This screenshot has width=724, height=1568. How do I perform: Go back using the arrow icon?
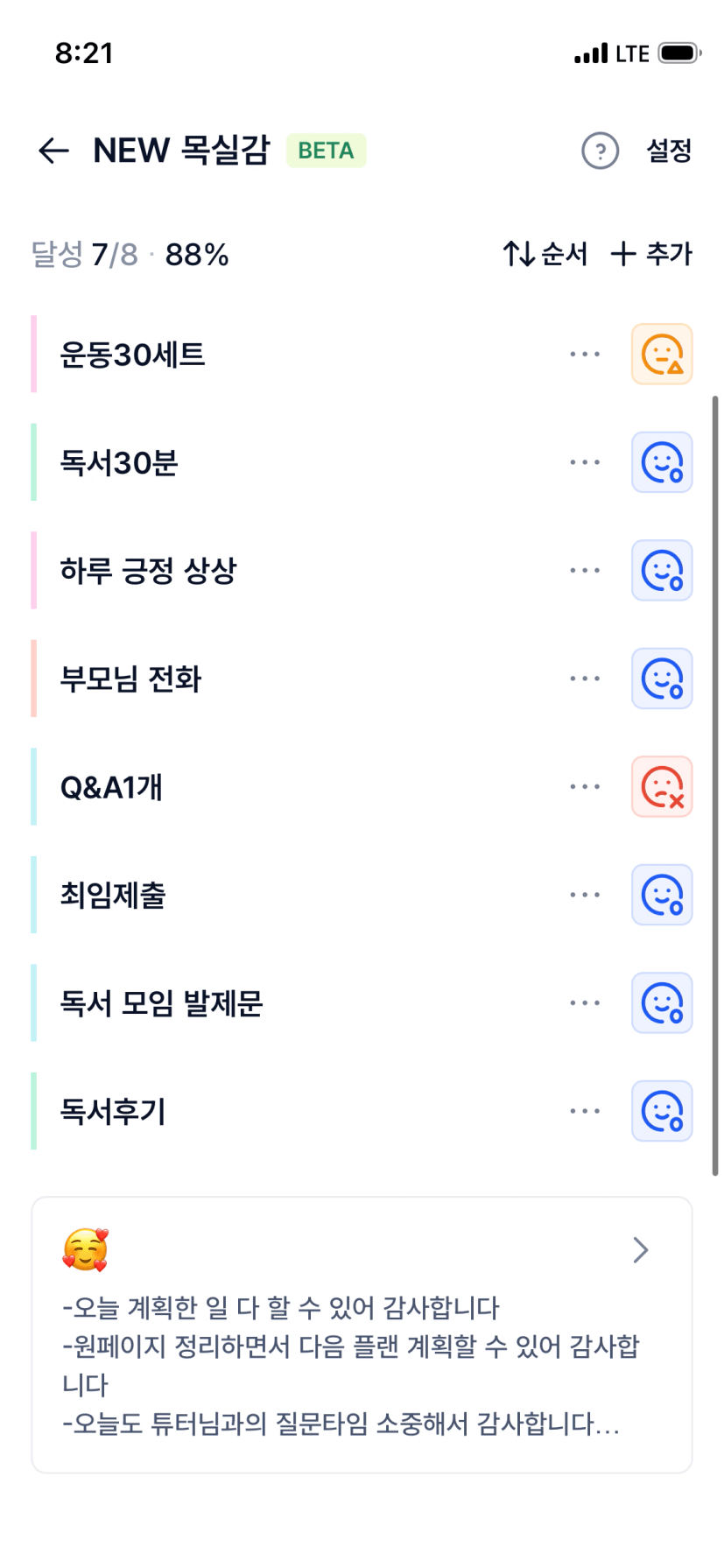click(x=53, y=151)
